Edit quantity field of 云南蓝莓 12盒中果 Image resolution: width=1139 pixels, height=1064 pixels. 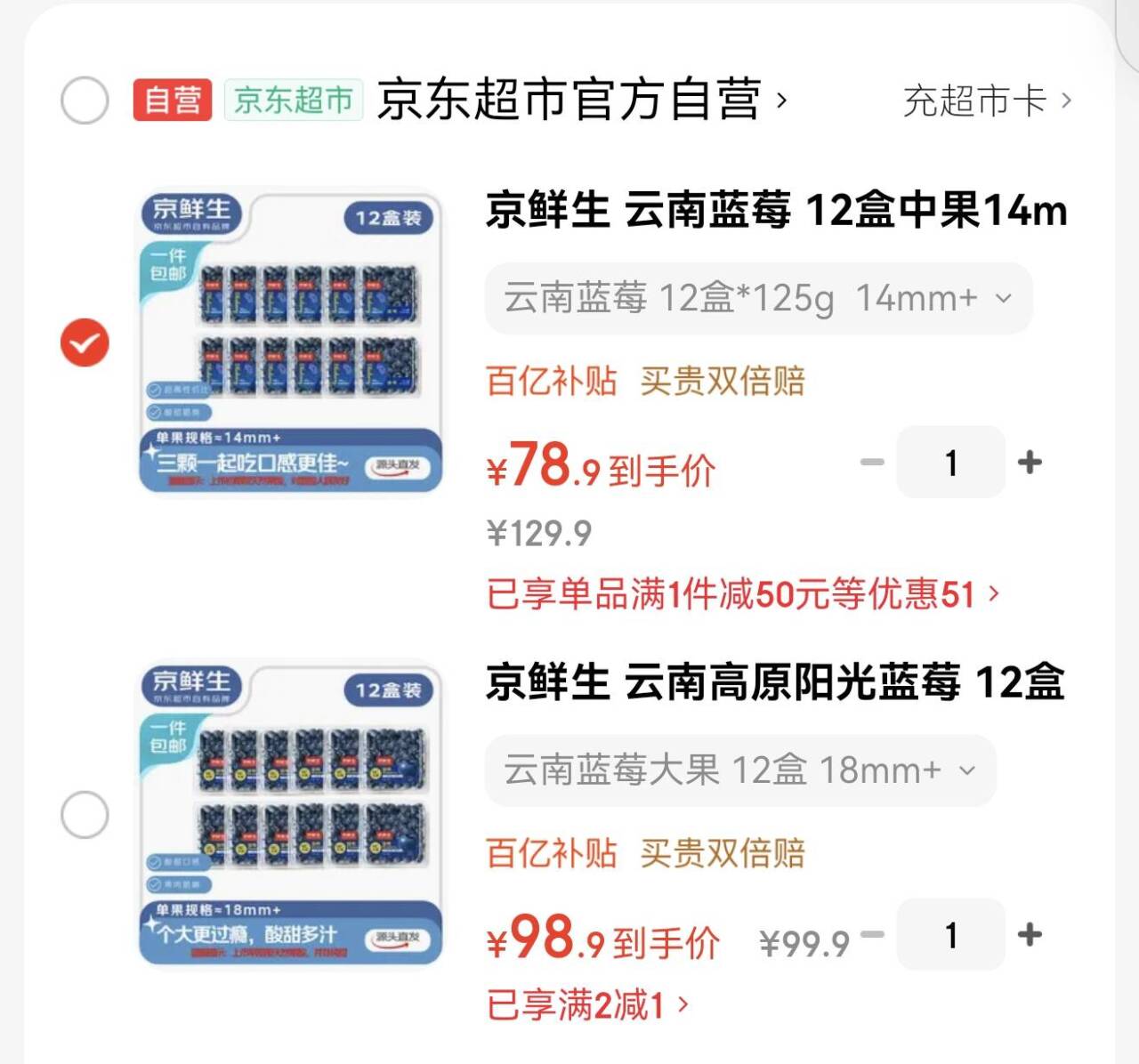click(950, 463)
